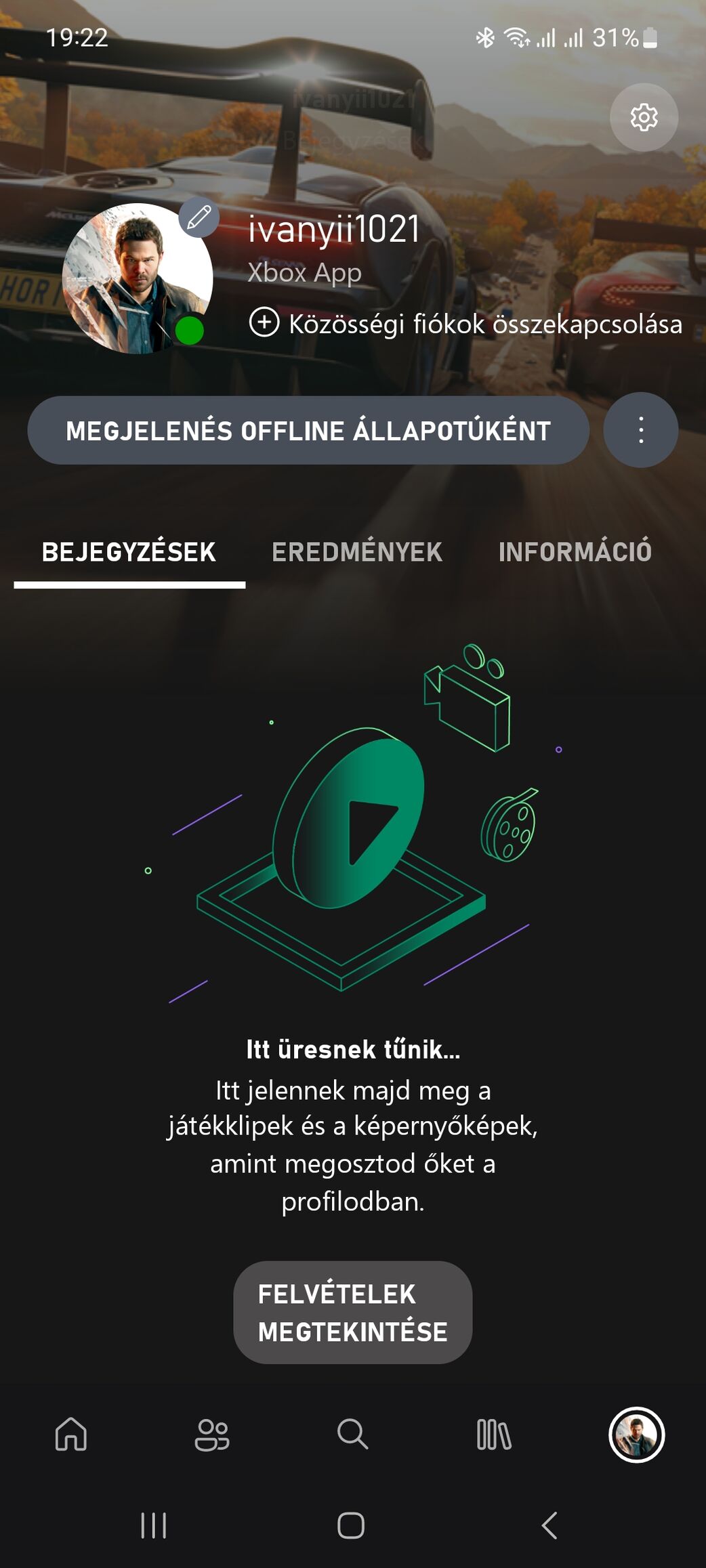706x1568 pixels.
Task: Tap Közösségi fiókok összekapcsolása link
Action: [x=465, y=323]
